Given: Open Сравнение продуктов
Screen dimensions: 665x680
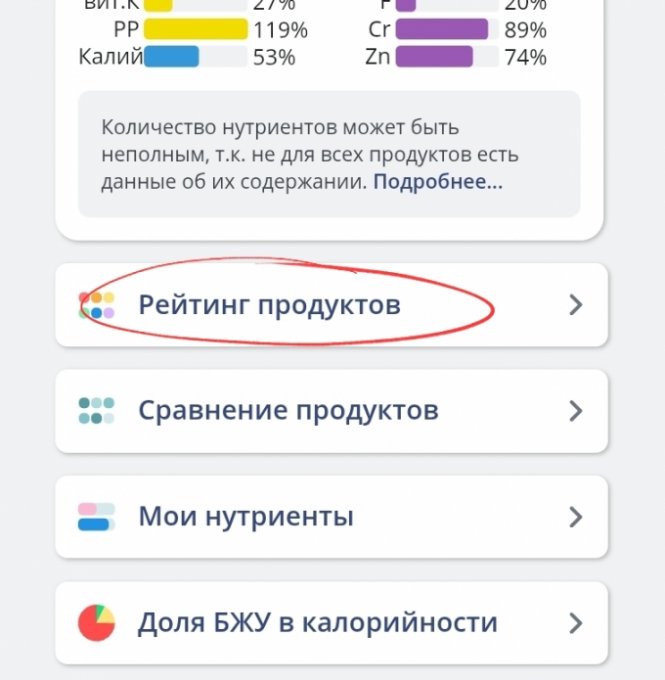Looking at the screenshot, I should [x=330, y=411].
